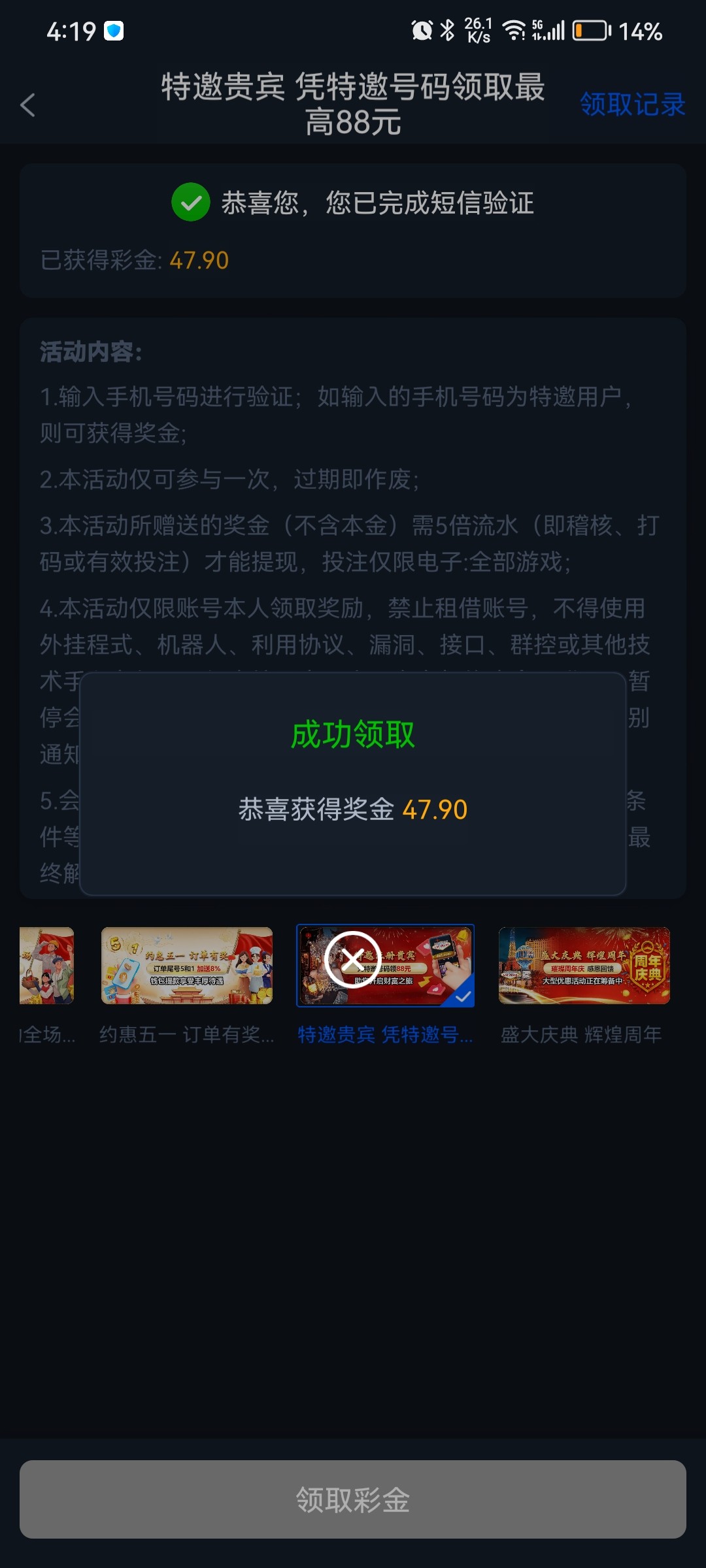Open the partly hidden promotion card ending in 全场

pyautogui.click(x=46, y=966)
